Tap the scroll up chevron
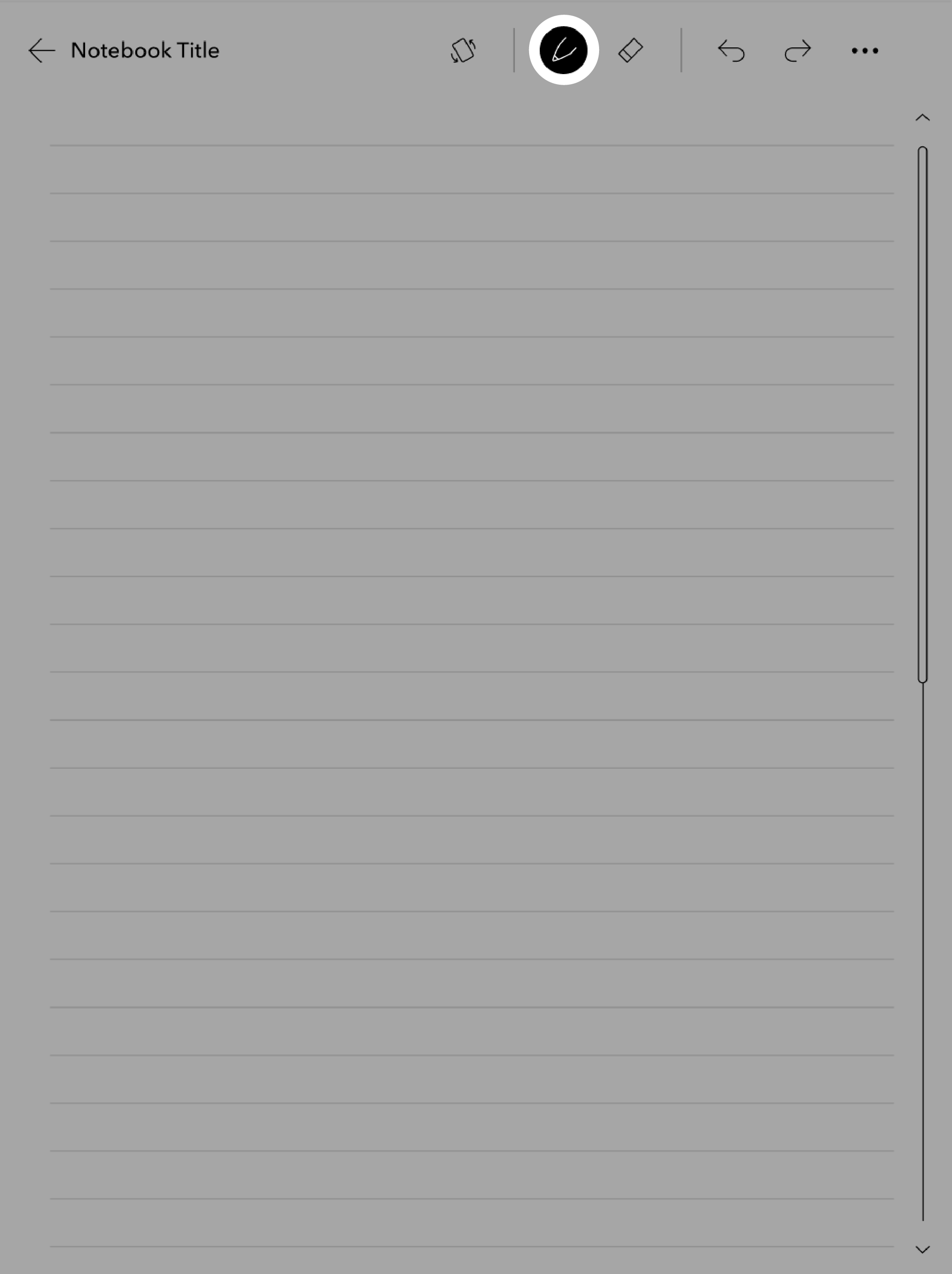Screen dimensions: 952x1274 (x=922, y=118)
